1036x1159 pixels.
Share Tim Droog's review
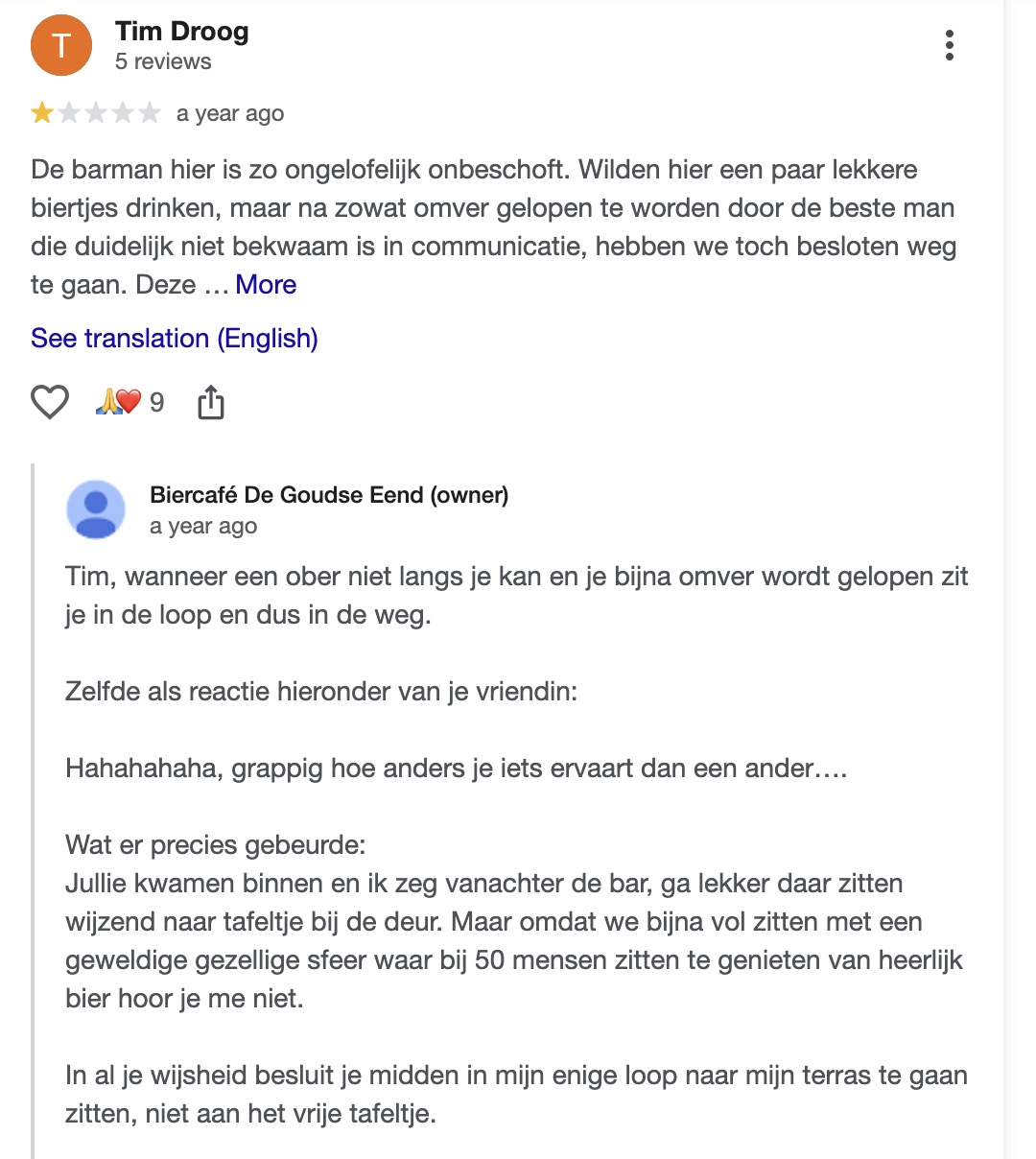(211, 402)
